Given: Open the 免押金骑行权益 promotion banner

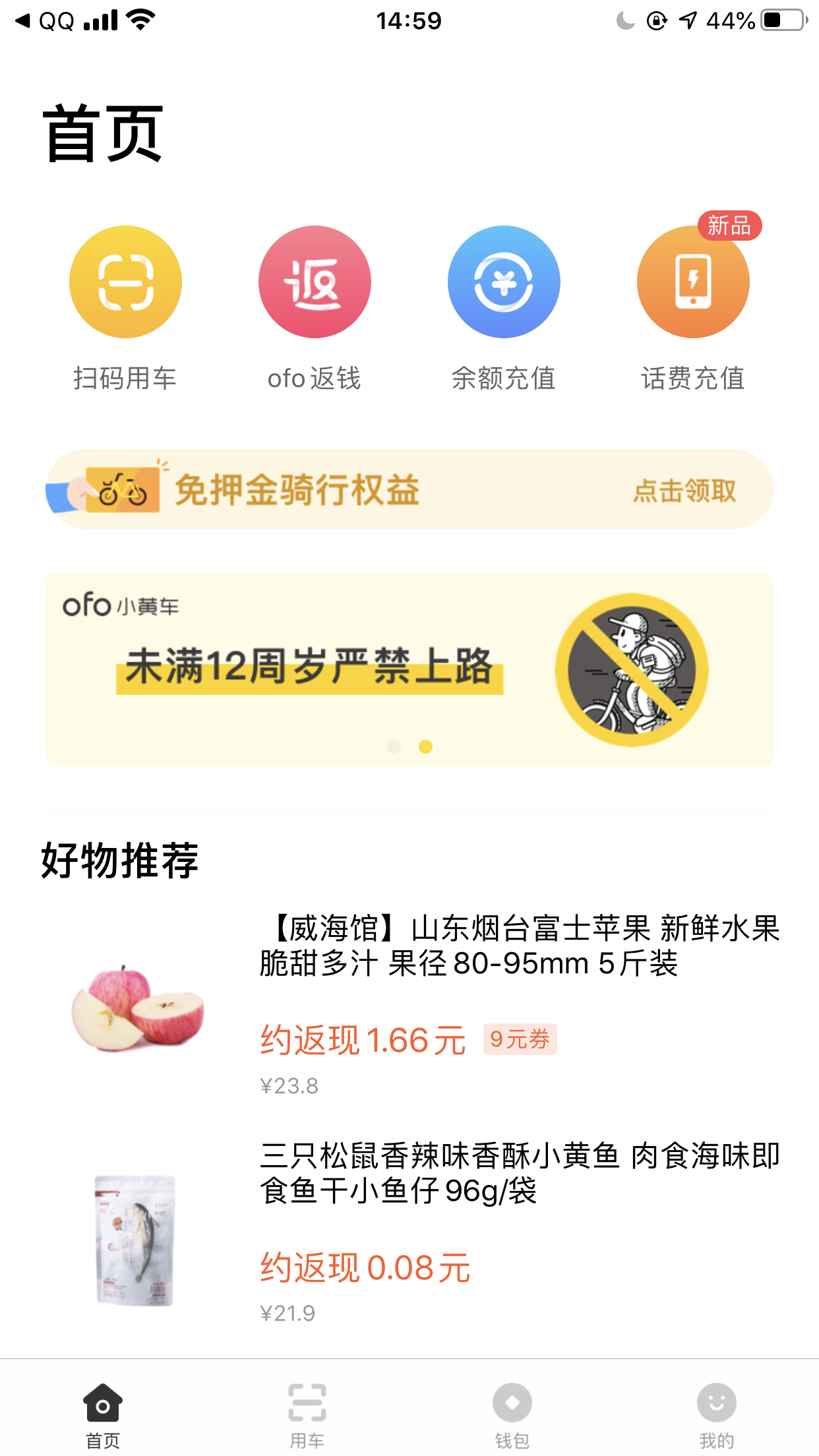Looking at the screenshot, I should click(409, 490).
